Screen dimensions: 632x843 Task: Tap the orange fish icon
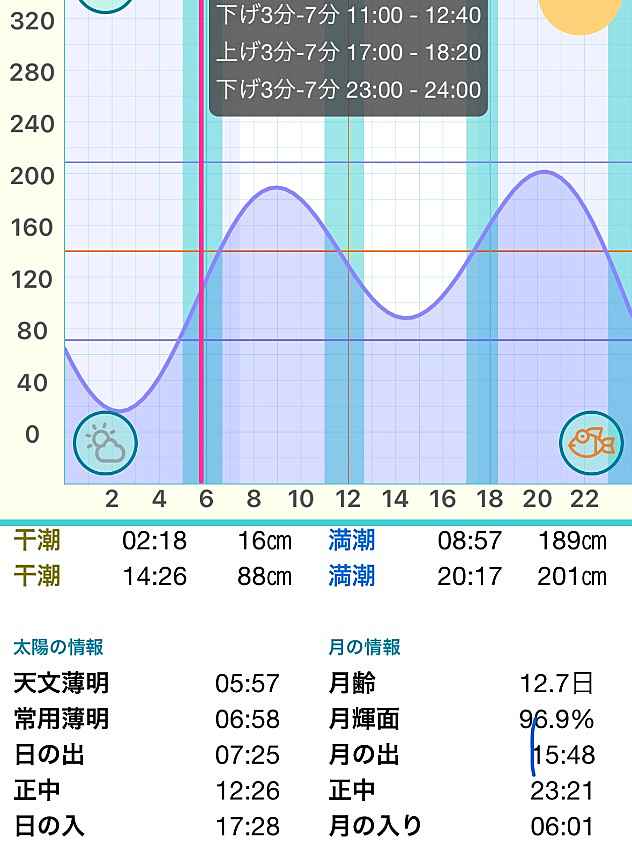click(x=590, y=443)
